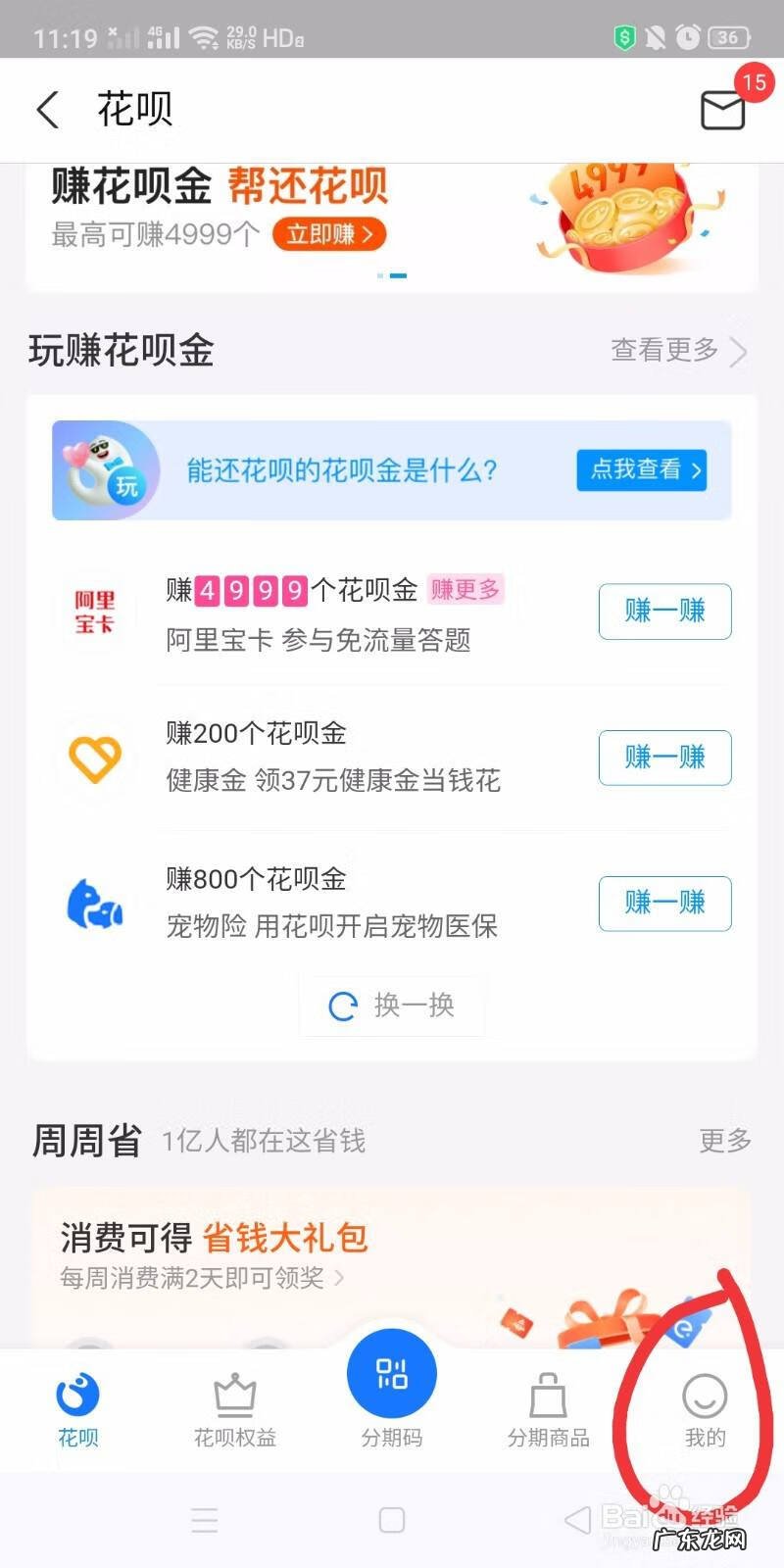The image size is (784, 1568).
Task: Open the message inbox with 15 unread
Action: pyautogui.click(x=723, y=110)
